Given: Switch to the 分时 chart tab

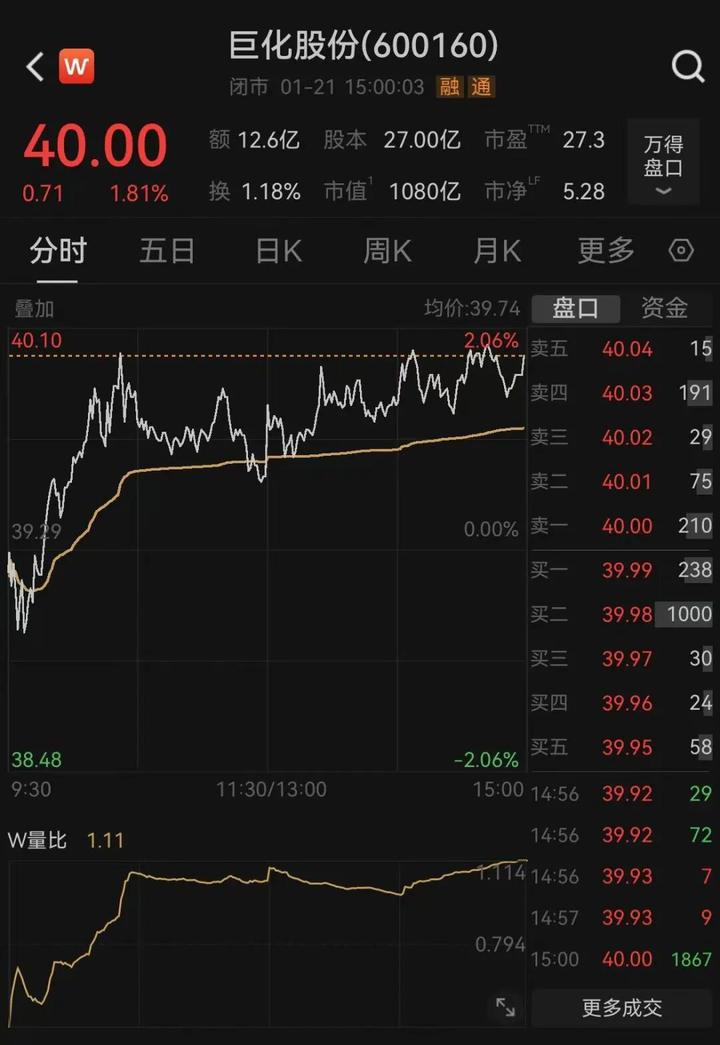Looking at the screenshot, I should point(58,251).
